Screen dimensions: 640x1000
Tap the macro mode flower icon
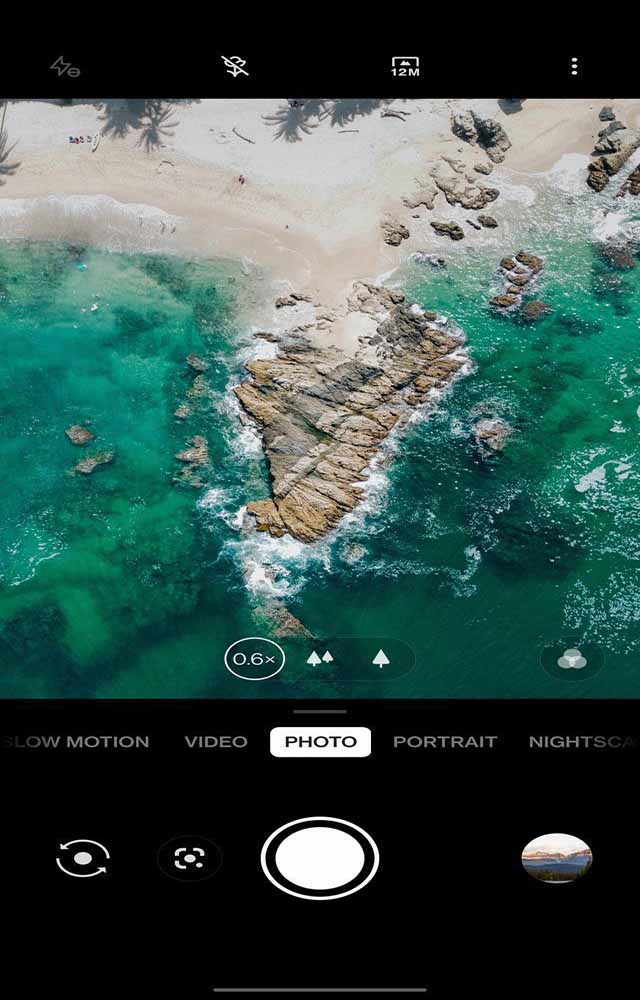coord(235,67)
